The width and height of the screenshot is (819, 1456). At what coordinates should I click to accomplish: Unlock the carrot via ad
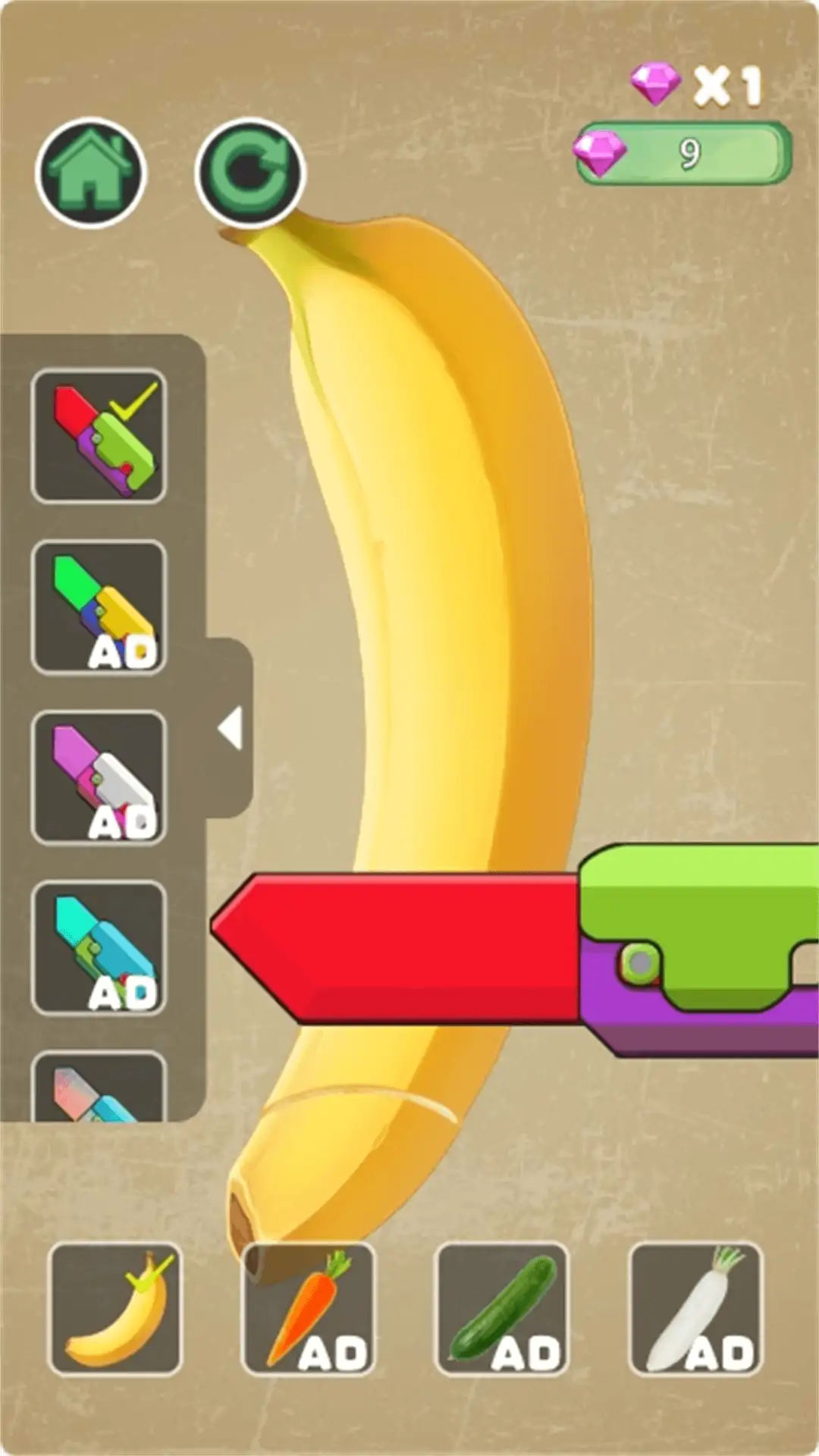click(x=309, y=1309)
